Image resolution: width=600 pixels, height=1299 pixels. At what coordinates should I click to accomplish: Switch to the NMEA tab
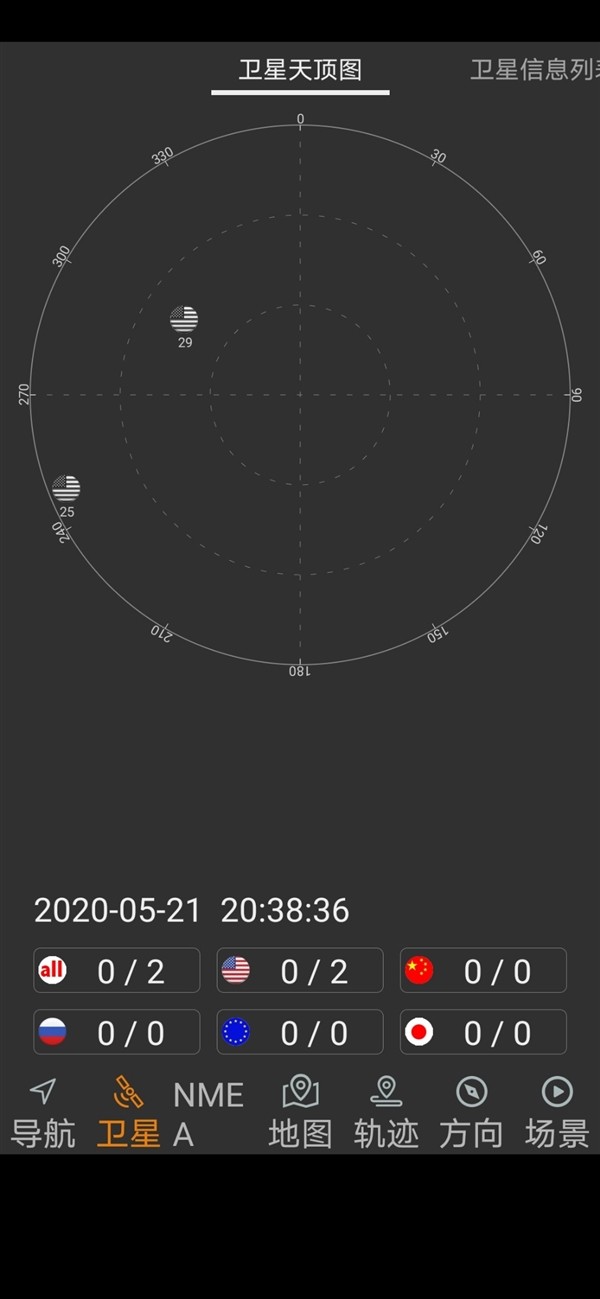click(207, 1112)
